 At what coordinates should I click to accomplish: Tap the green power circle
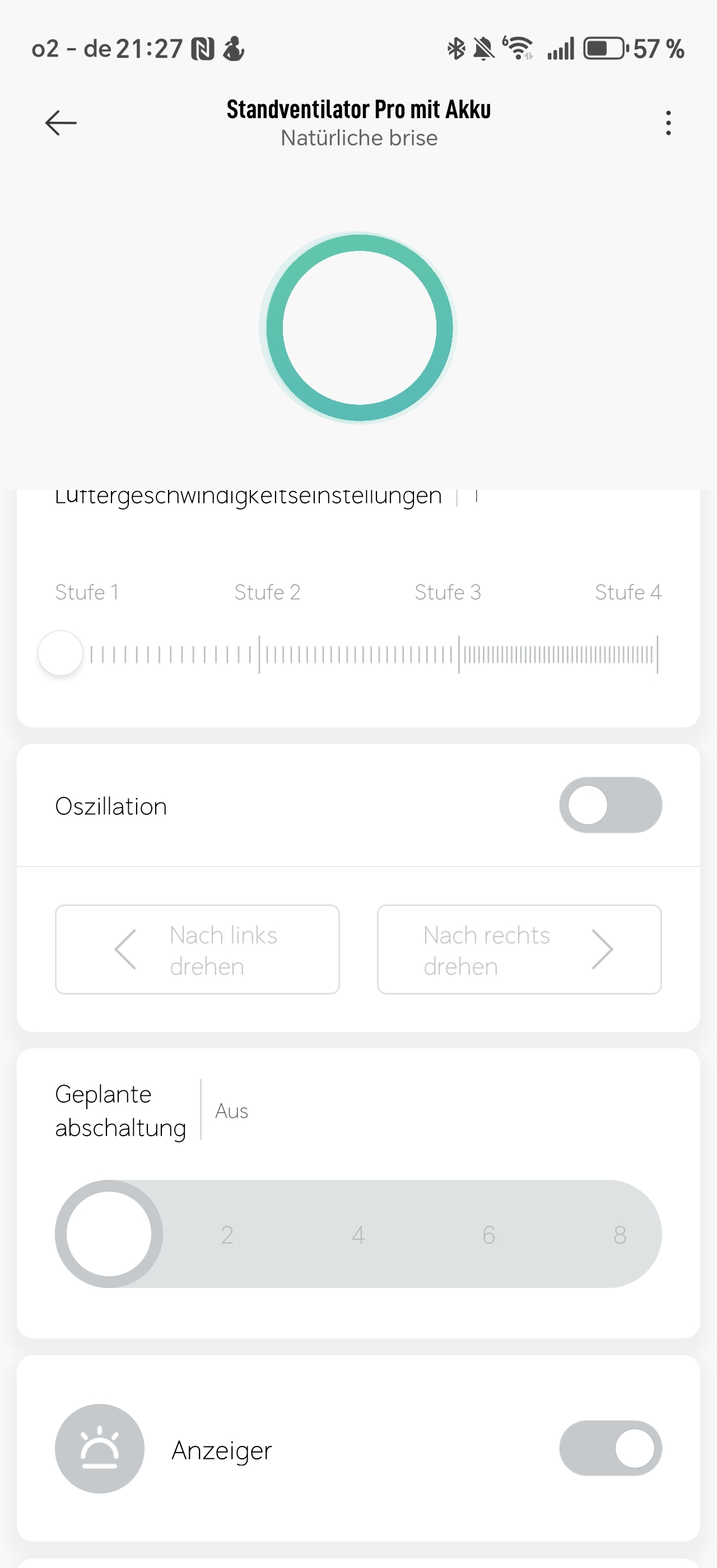point(359,328)
